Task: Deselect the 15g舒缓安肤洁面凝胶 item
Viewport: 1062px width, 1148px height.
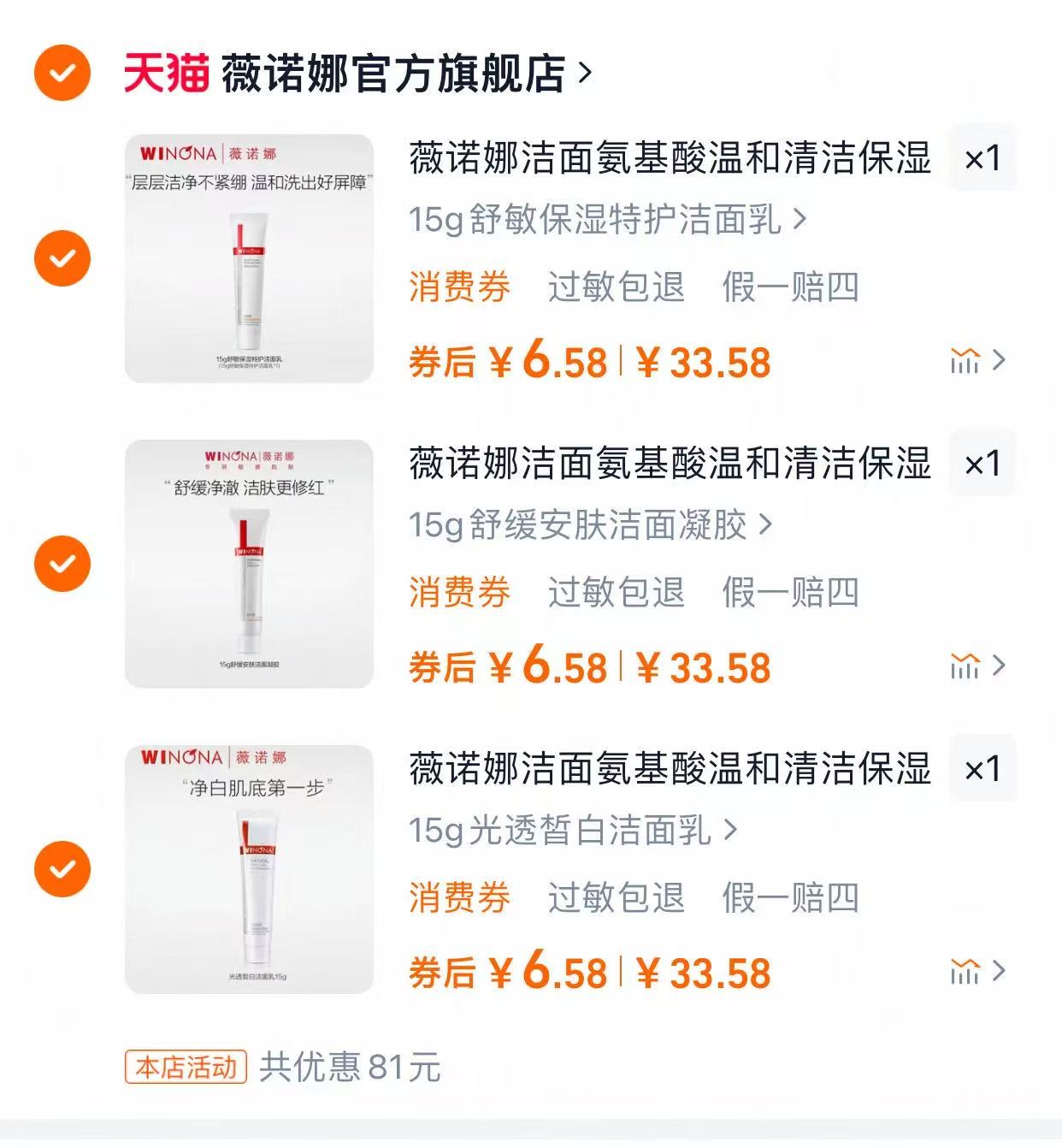Action: (62, 564)
